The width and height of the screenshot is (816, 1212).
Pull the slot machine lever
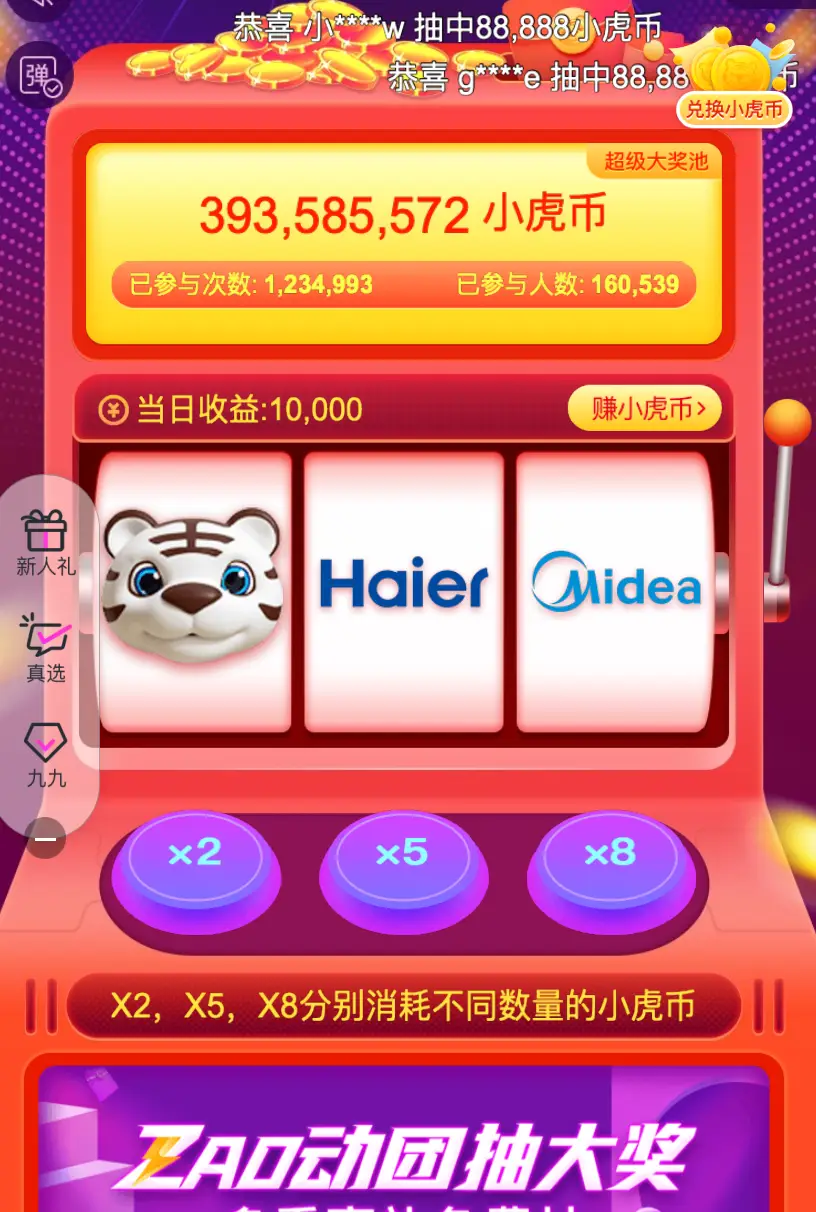[x=786, y=425]
